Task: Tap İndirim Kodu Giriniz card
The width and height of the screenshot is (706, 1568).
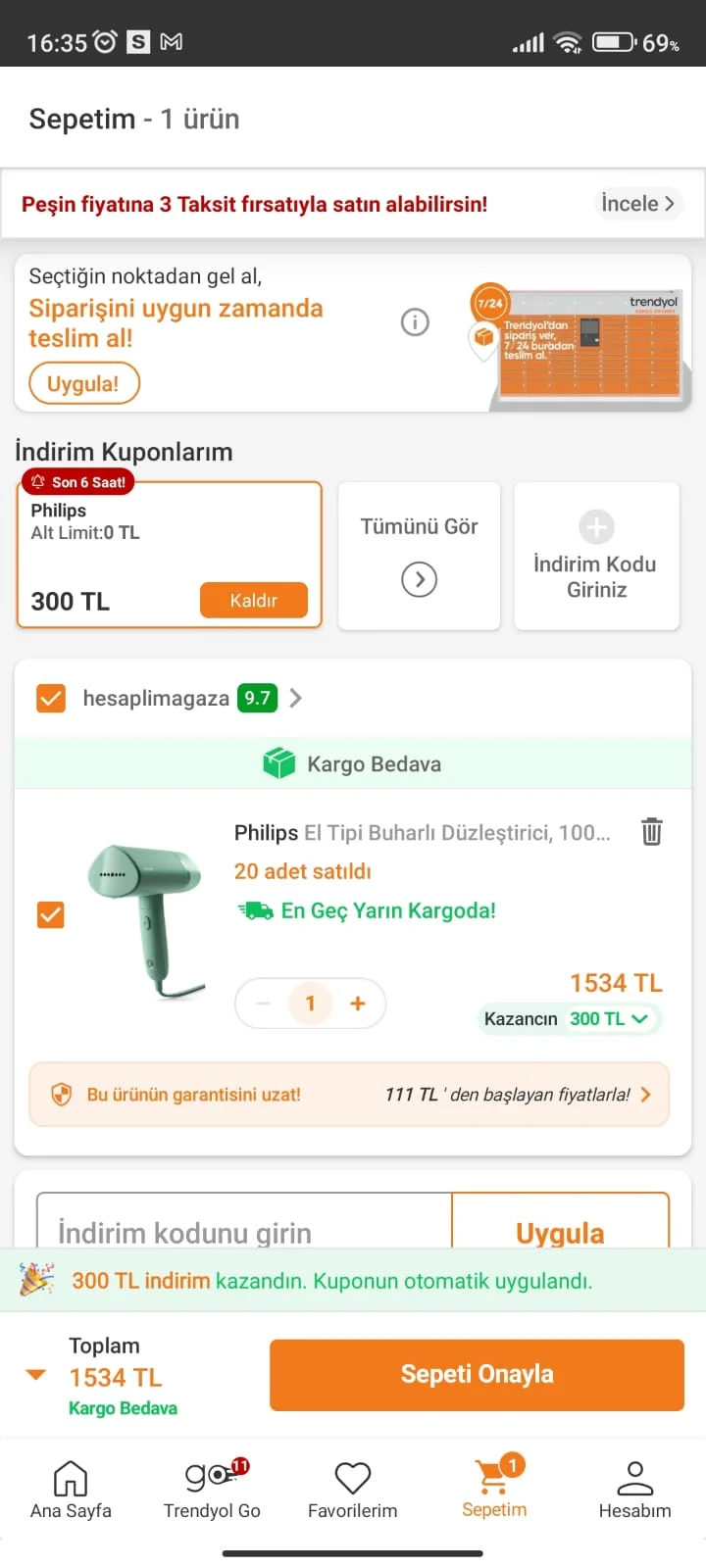Action: [596, 556]
